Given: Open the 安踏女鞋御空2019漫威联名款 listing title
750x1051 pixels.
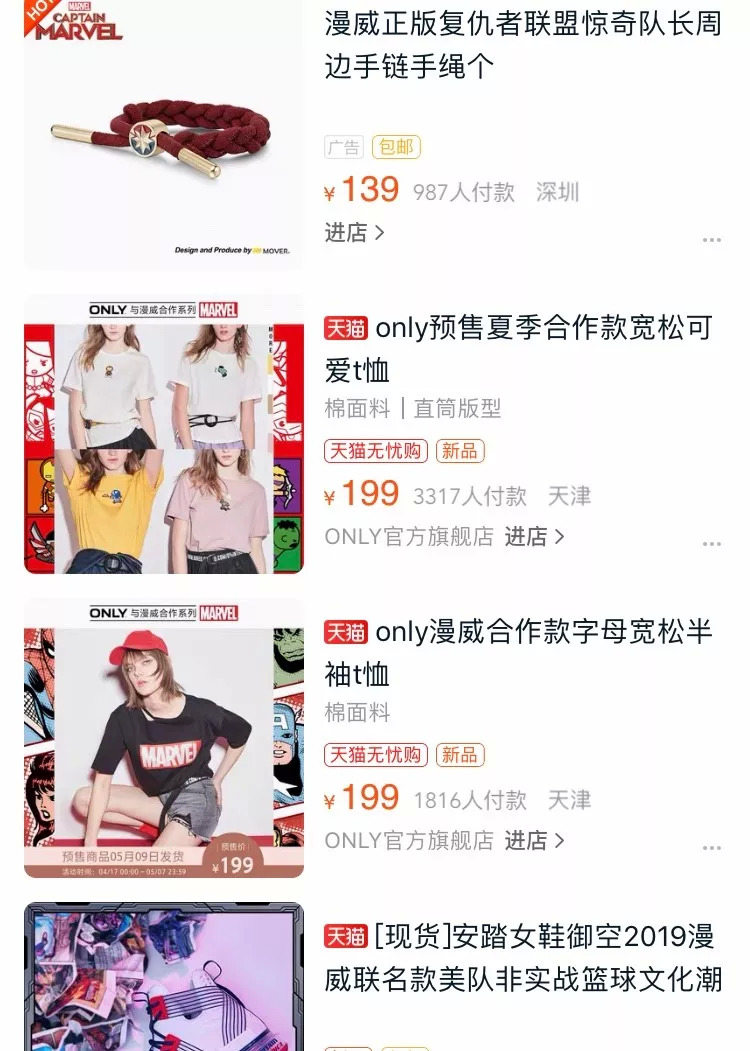Looking at the screenshot, I should pos(522,957).
